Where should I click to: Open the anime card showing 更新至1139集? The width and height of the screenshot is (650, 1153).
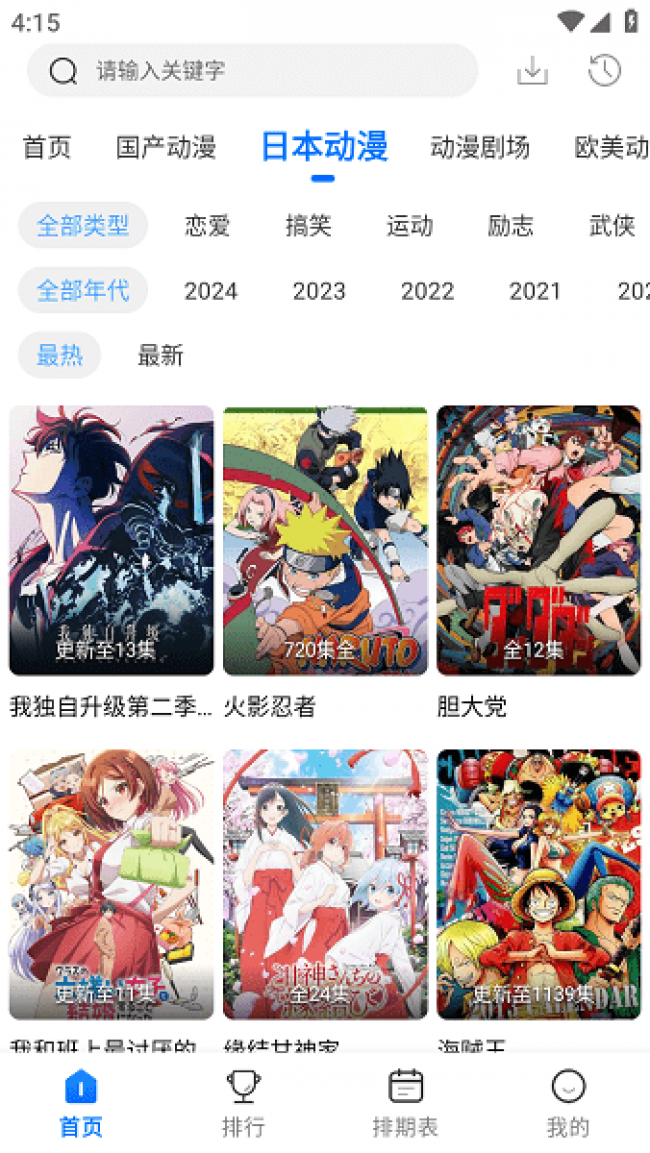539,885
